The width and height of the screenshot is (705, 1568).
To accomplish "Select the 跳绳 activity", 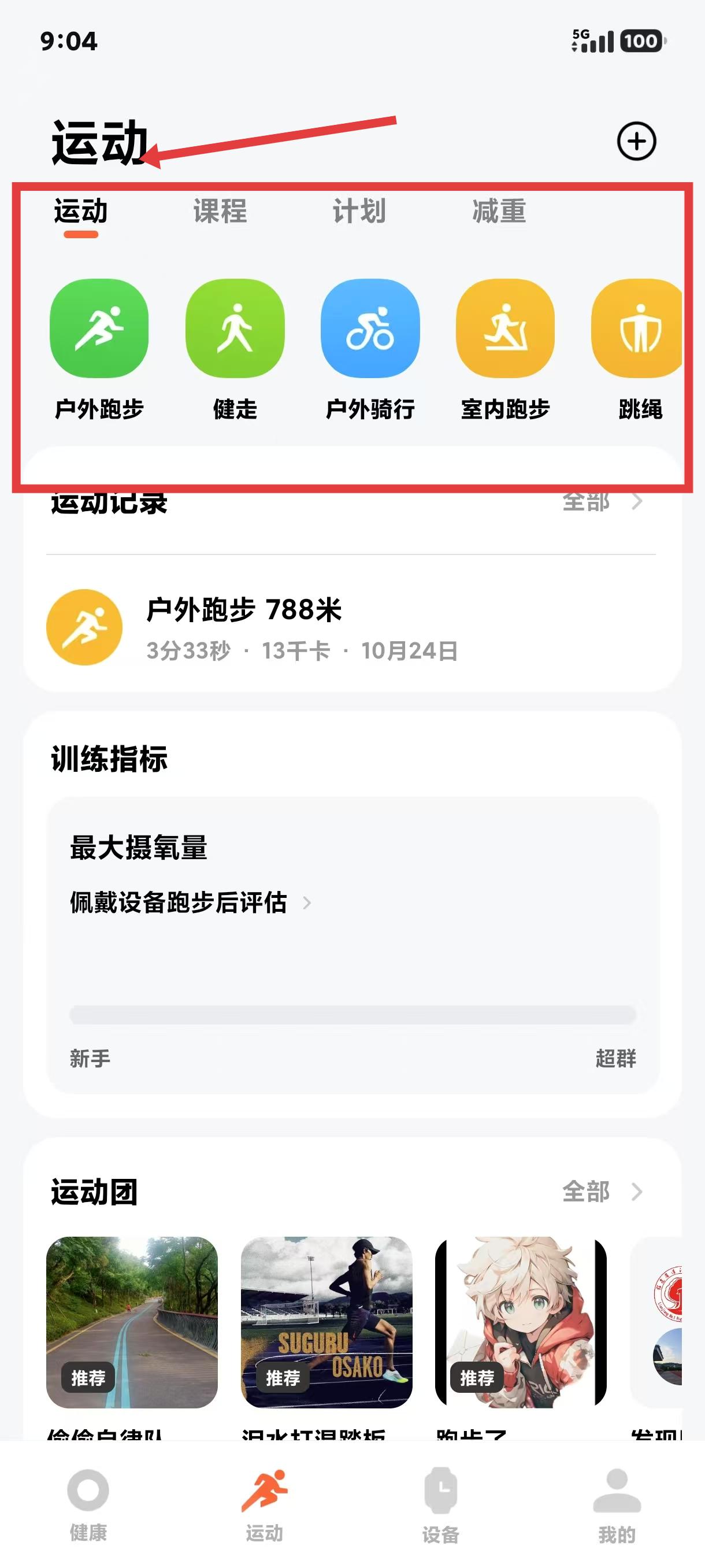I will coord(639,329).
